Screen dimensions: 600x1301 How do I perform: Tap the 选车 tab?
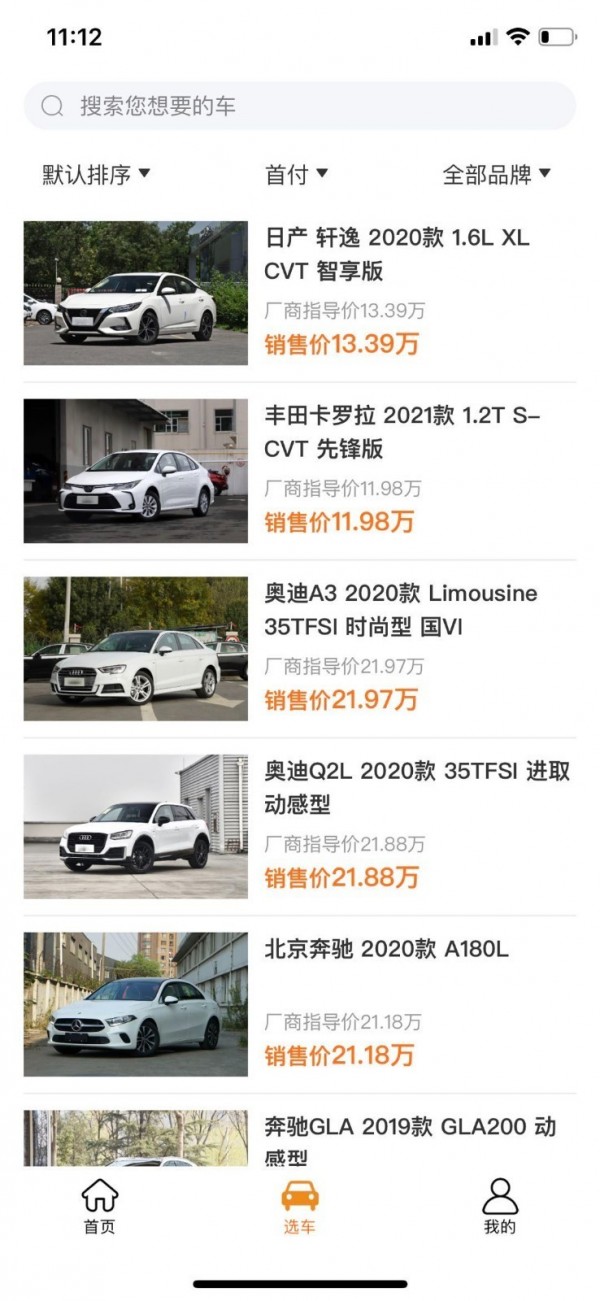(299, 1207)
